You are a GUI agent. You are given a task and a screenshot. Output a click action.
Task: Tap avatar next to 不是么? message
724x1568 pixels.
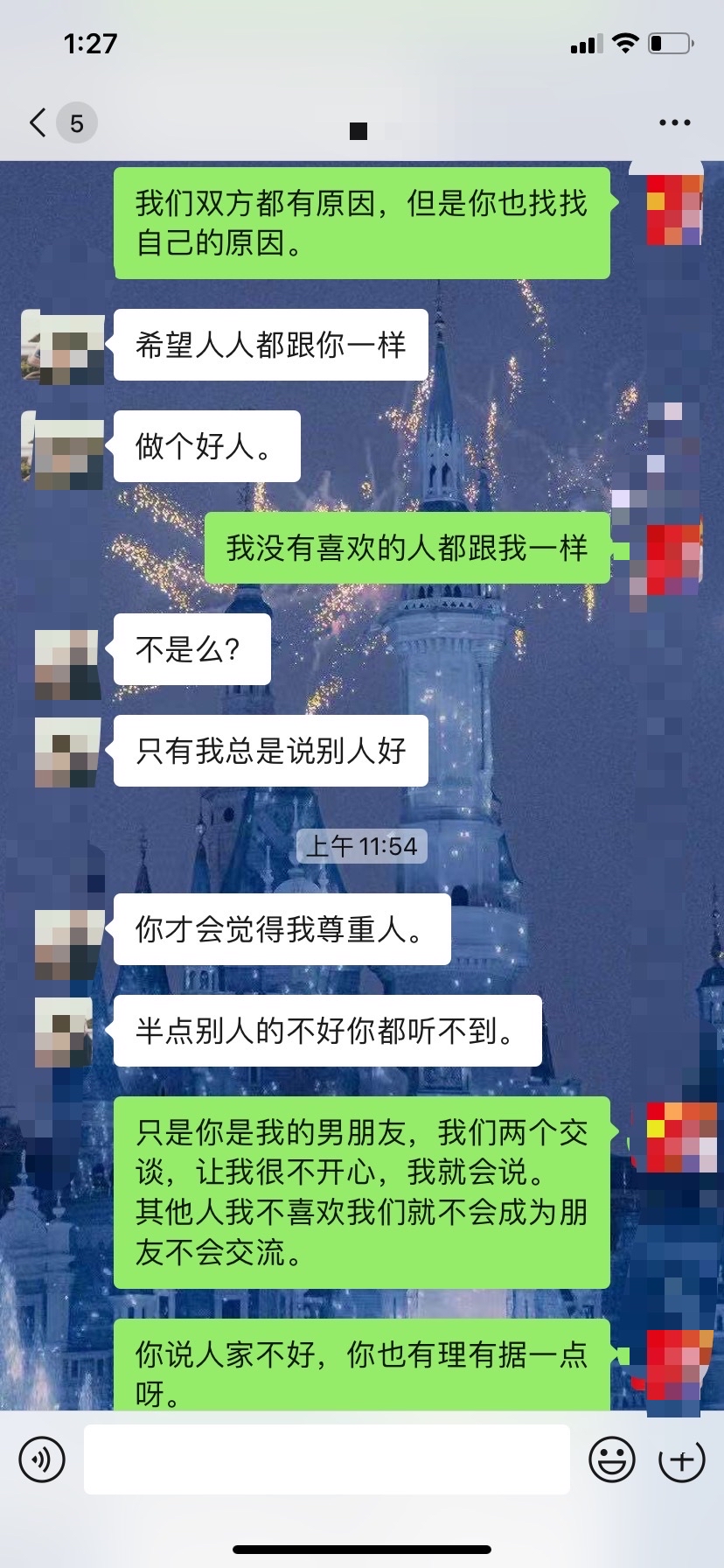coord(67,665)
